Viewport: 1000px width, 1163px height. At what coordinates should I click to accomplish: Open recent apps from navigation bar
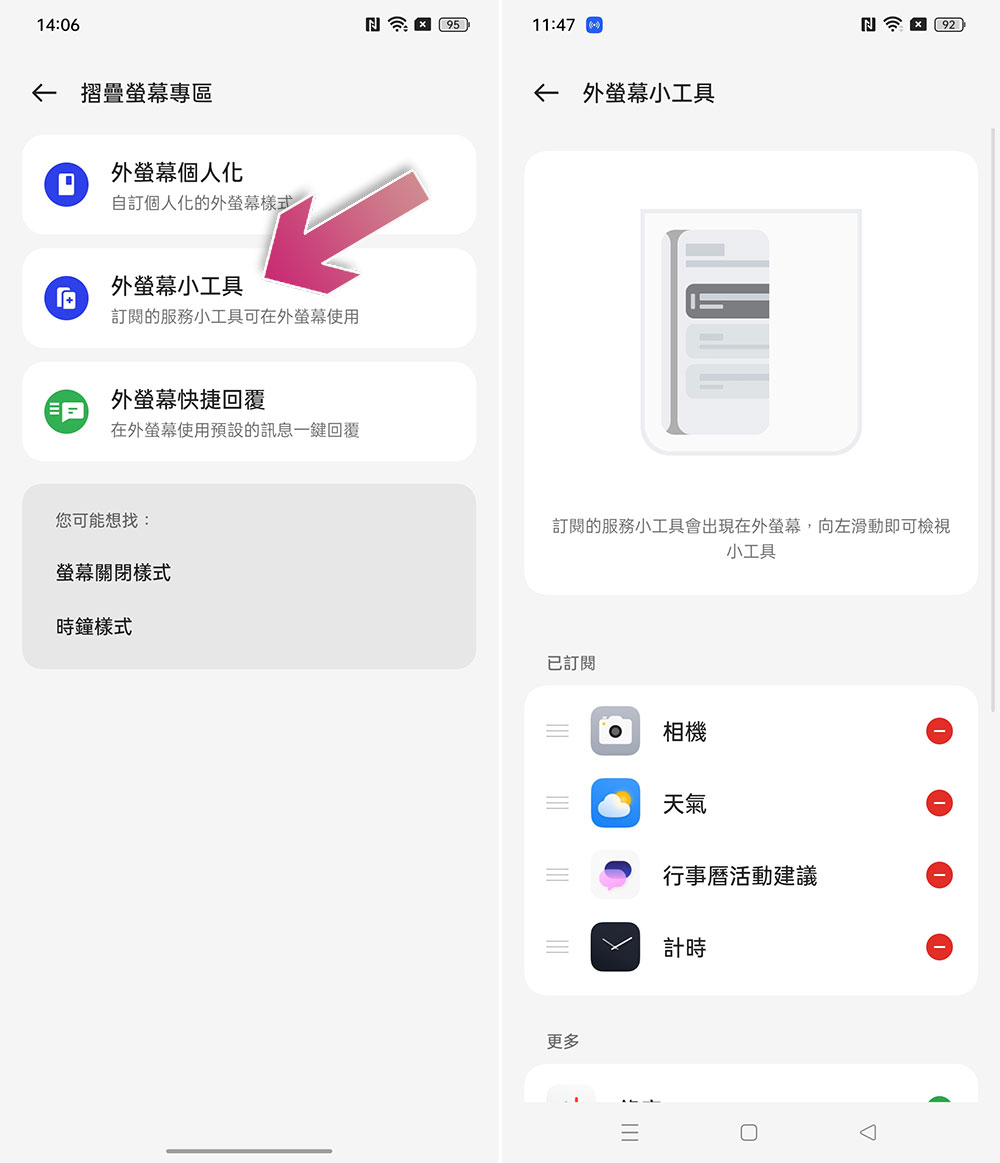click(629, 1132)
